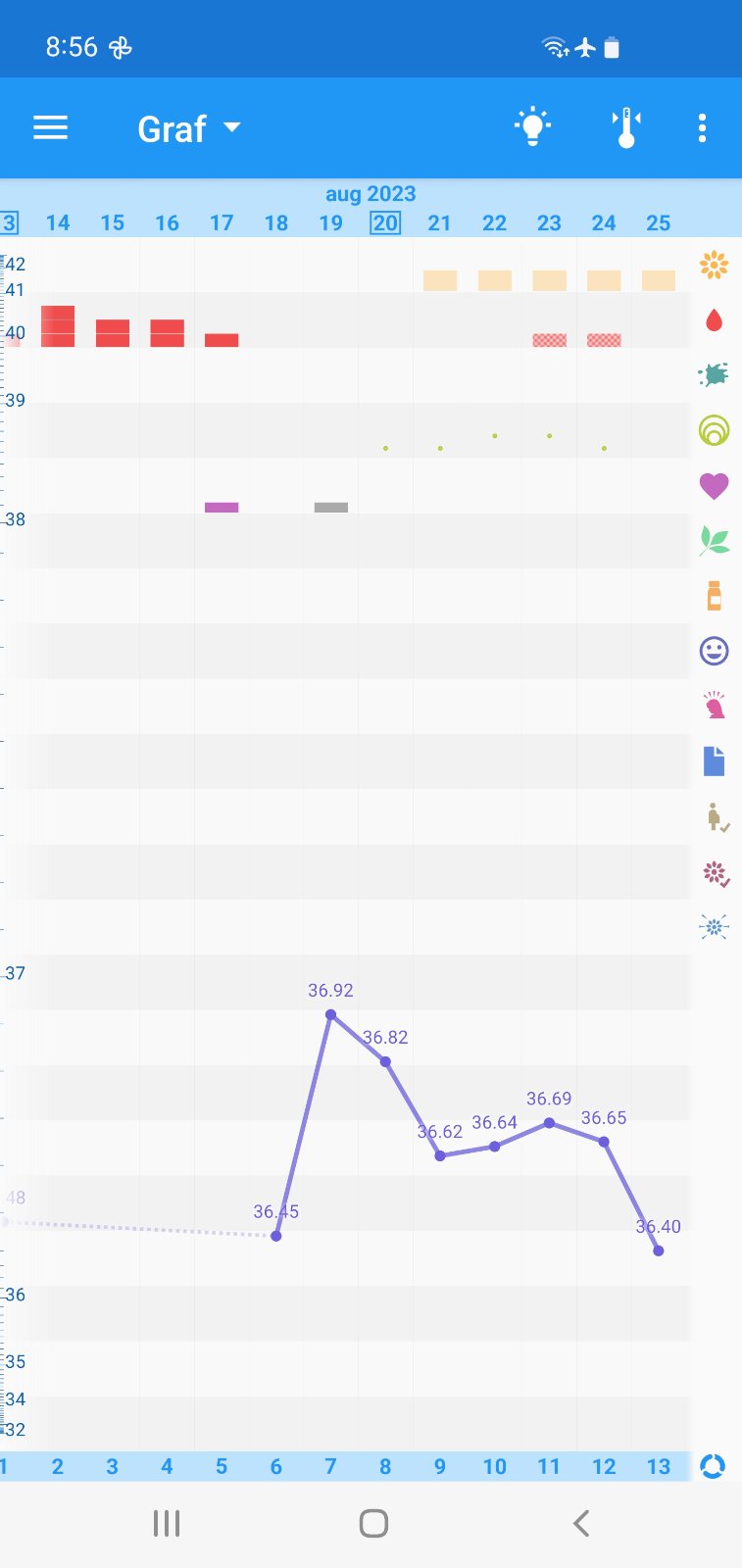
Task: Tap the blue snowflake icon
Action: (714, 927)
